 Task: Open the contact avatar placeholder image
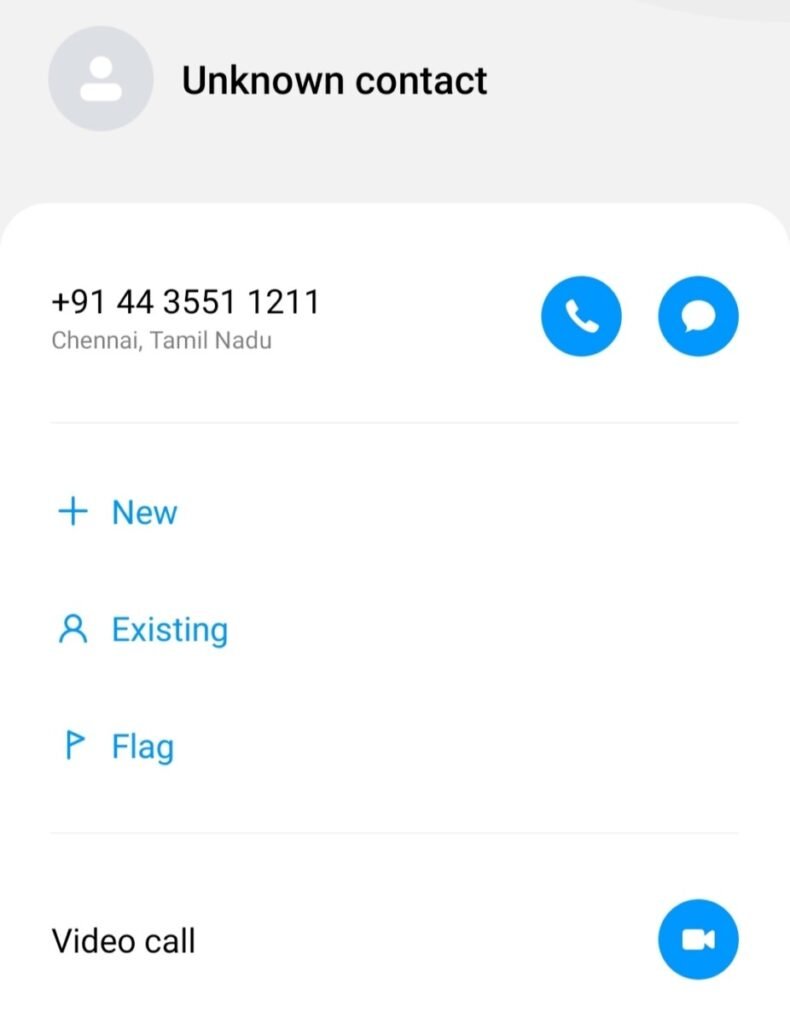point(98,78)
